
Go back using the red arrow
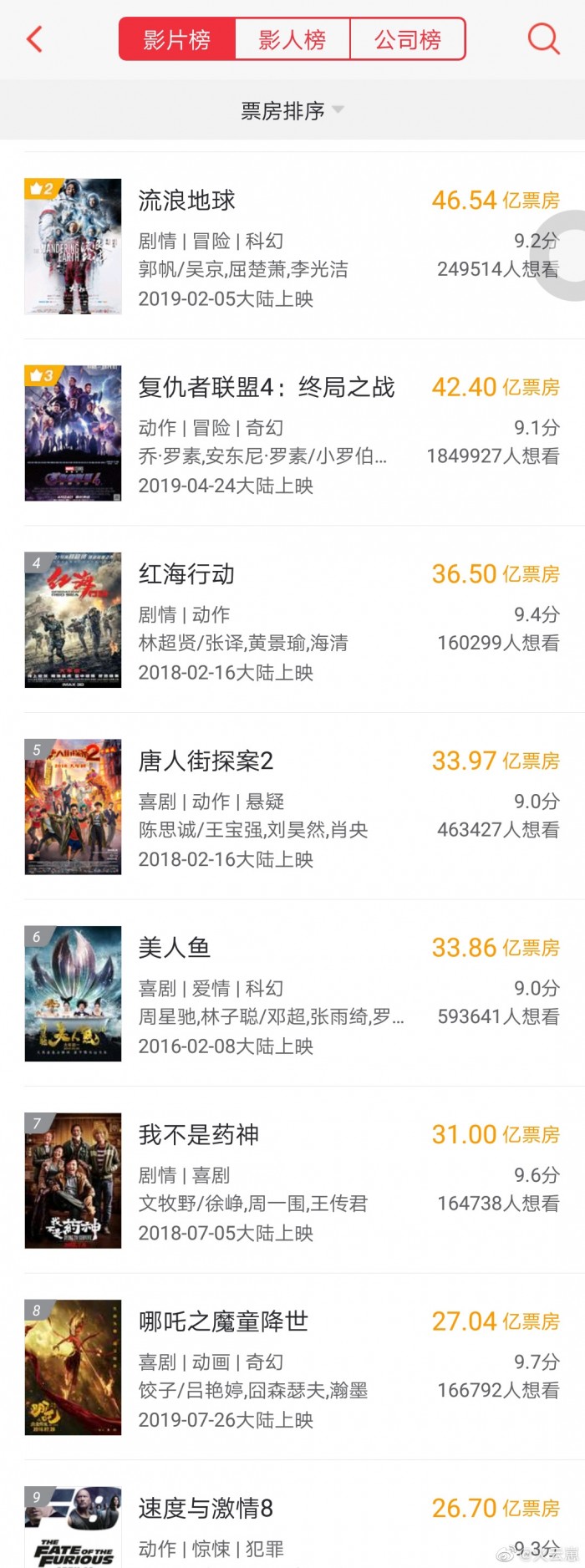pyautogui.click(x=34, y=39)
